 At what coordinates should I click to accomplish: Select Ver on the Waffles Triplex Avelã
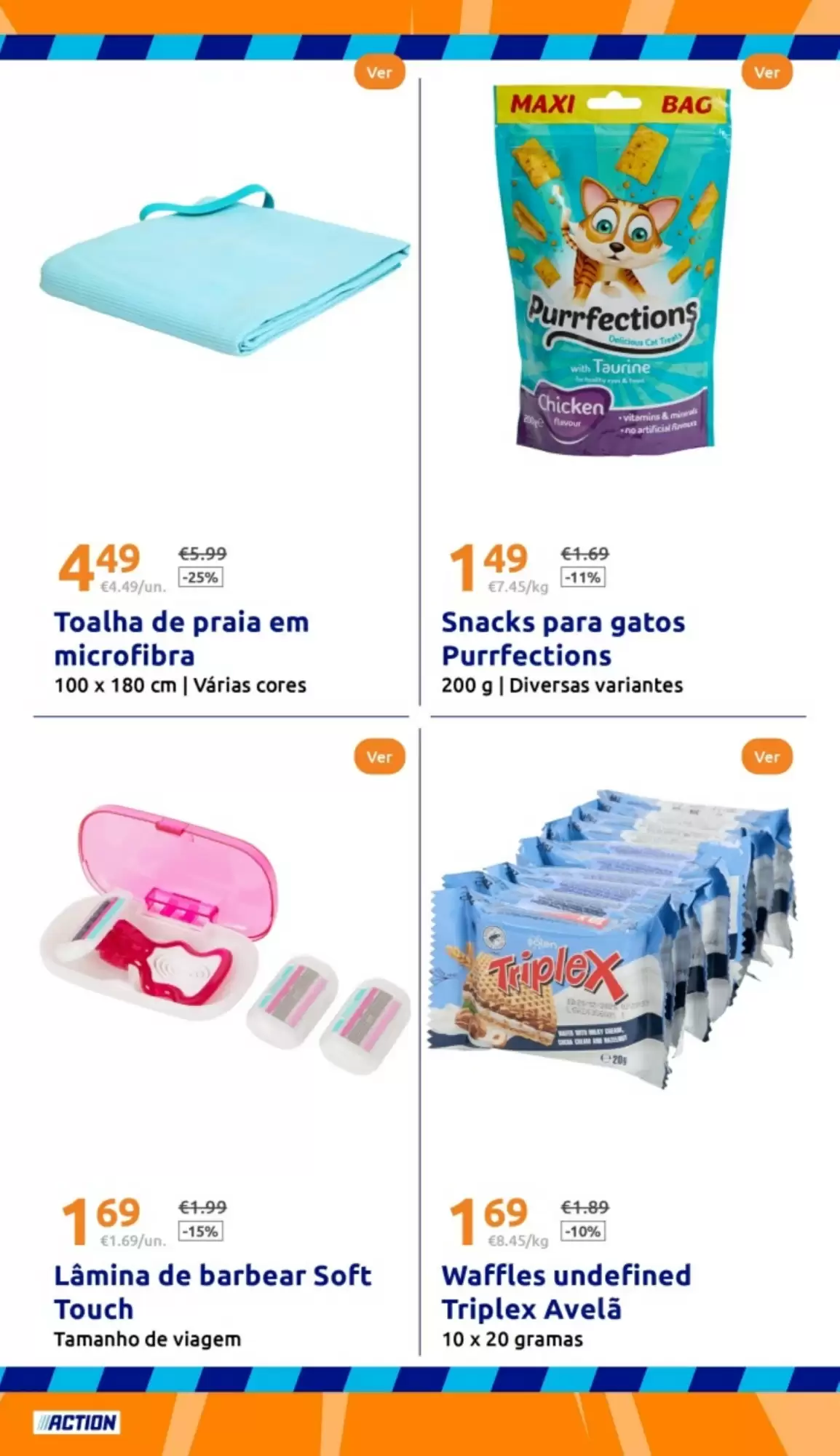pos(766,757)
